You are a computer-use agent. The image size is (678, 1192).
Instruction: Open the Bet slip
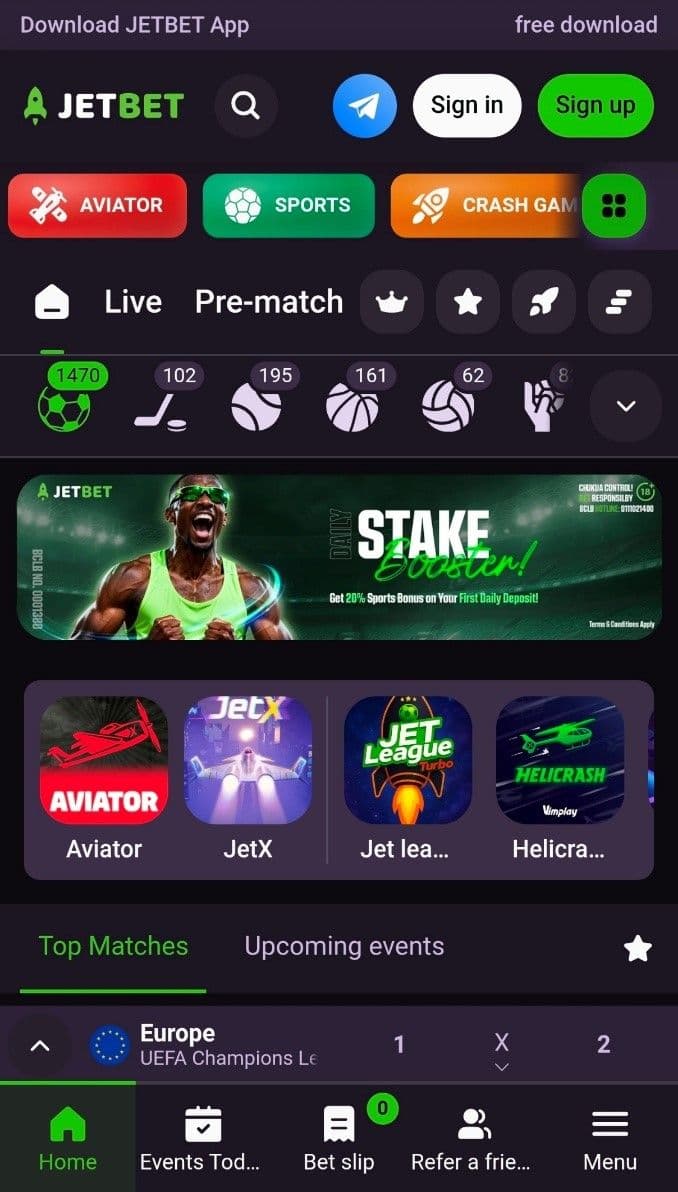(x=339, y=1138)
